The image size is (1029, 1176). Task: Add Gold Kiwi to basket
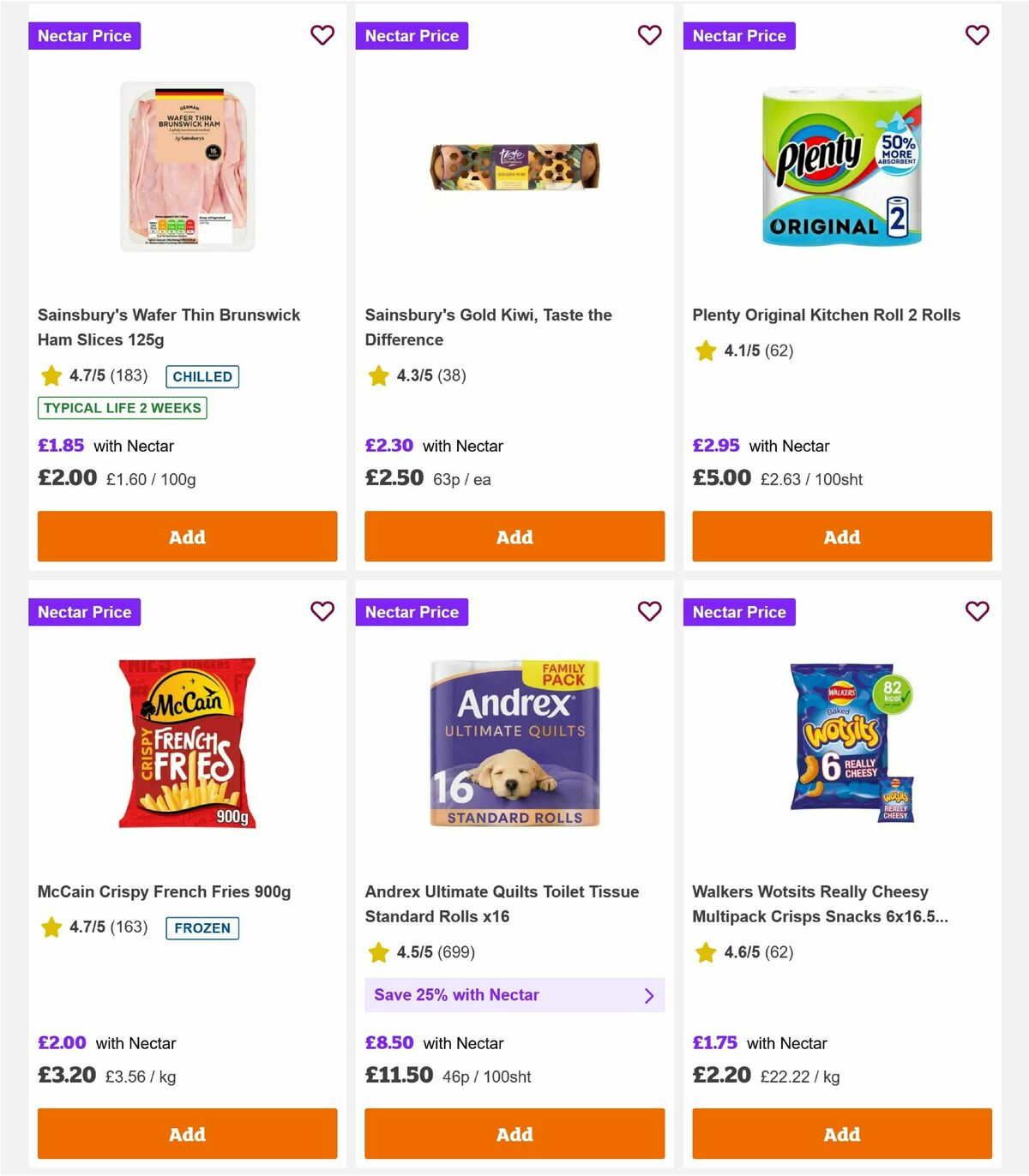coord(514,537)
